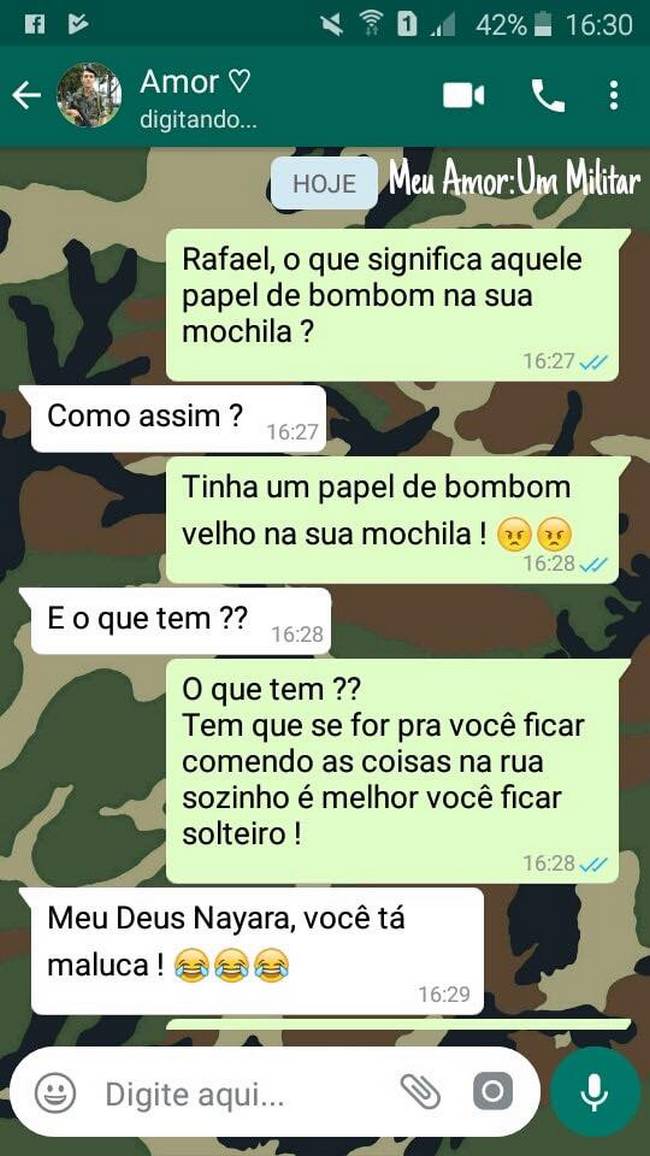Open the camera from the message bar
650x1156 pixels.
[x=492, y=1092]
